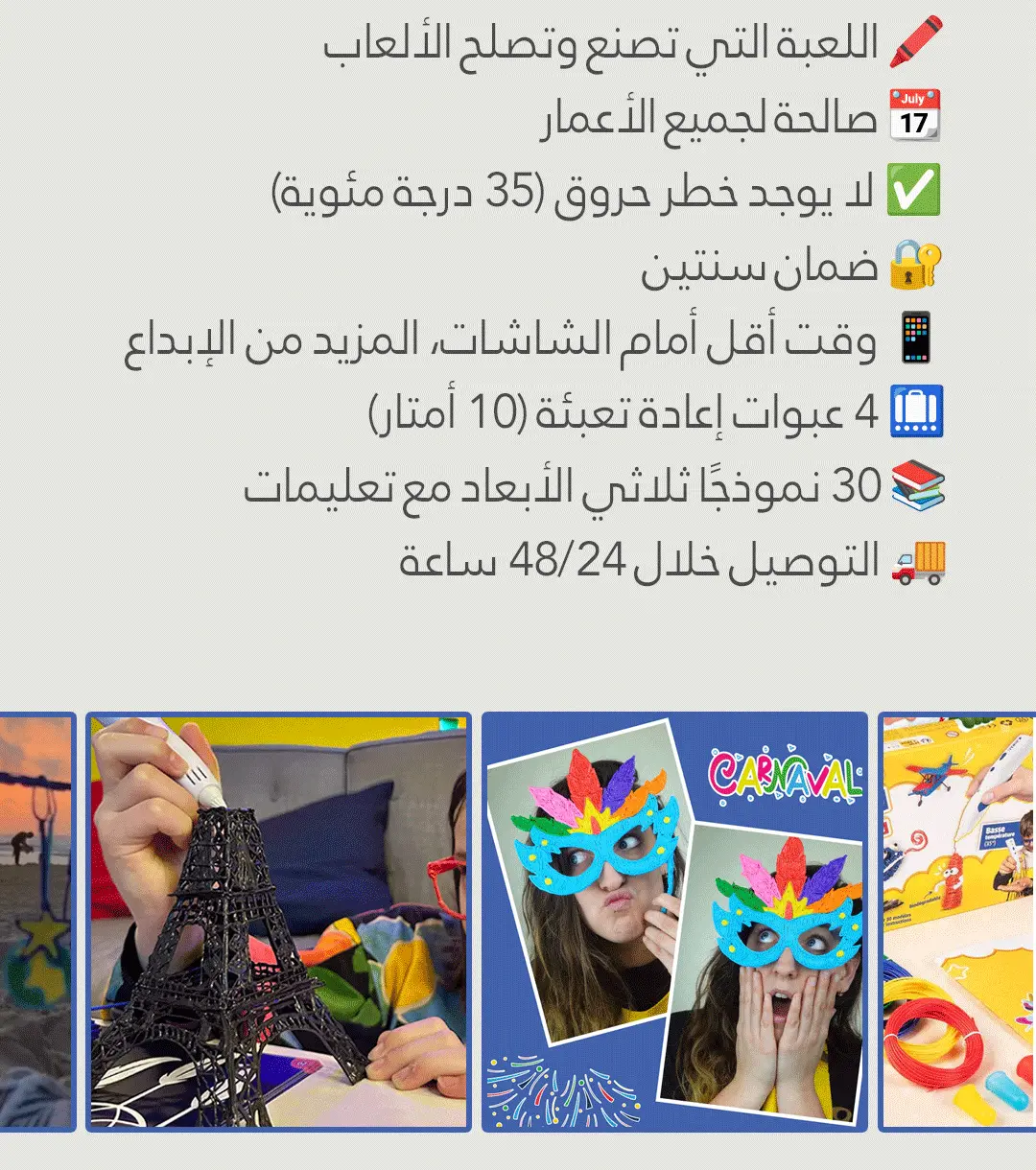1036x1170 pixels.
Task: Open the Eiffel Tower 3D pen photo
Action: [278, 922]
